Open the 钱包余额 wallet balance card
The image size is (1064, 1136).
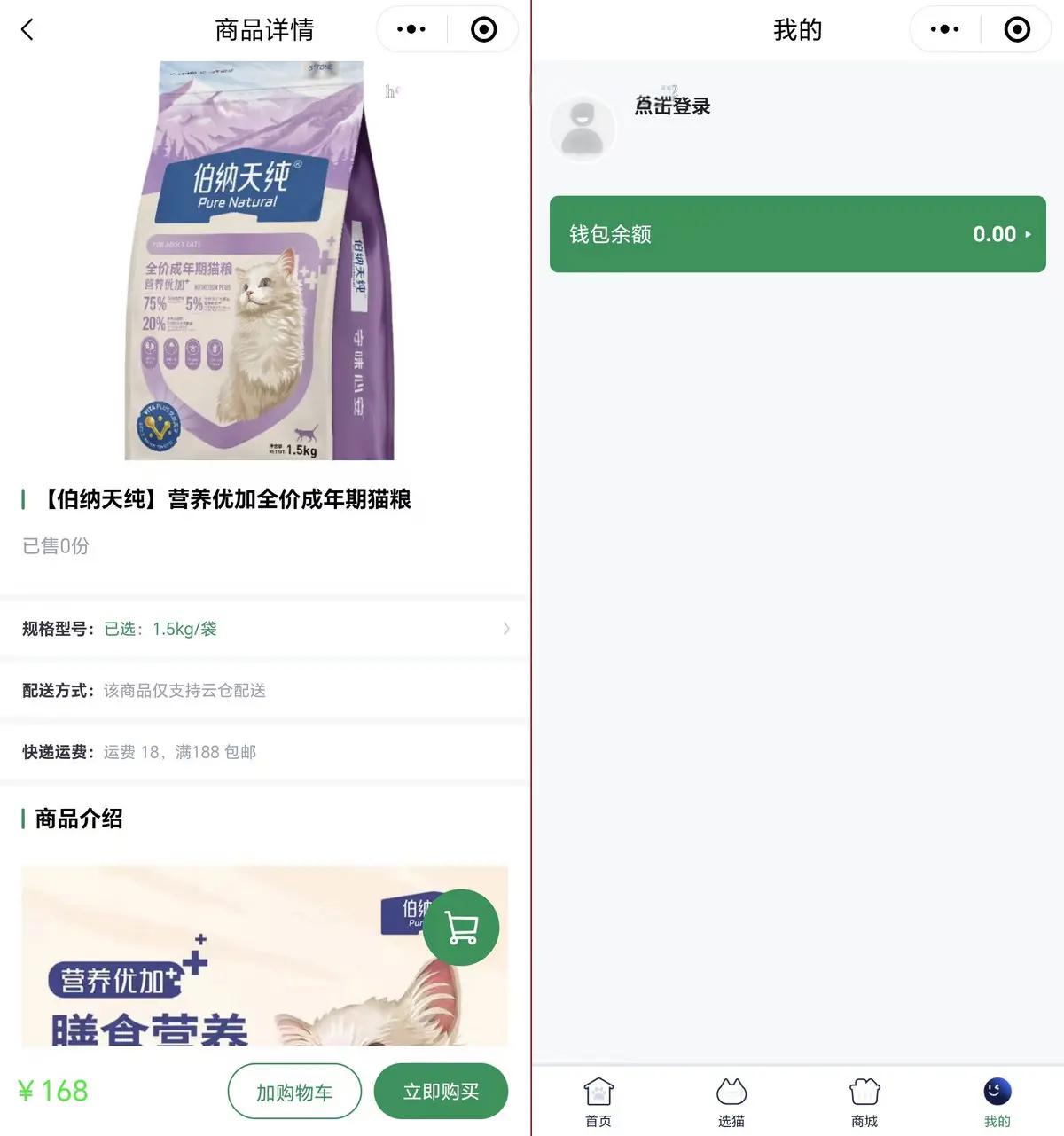pos(797,234)
